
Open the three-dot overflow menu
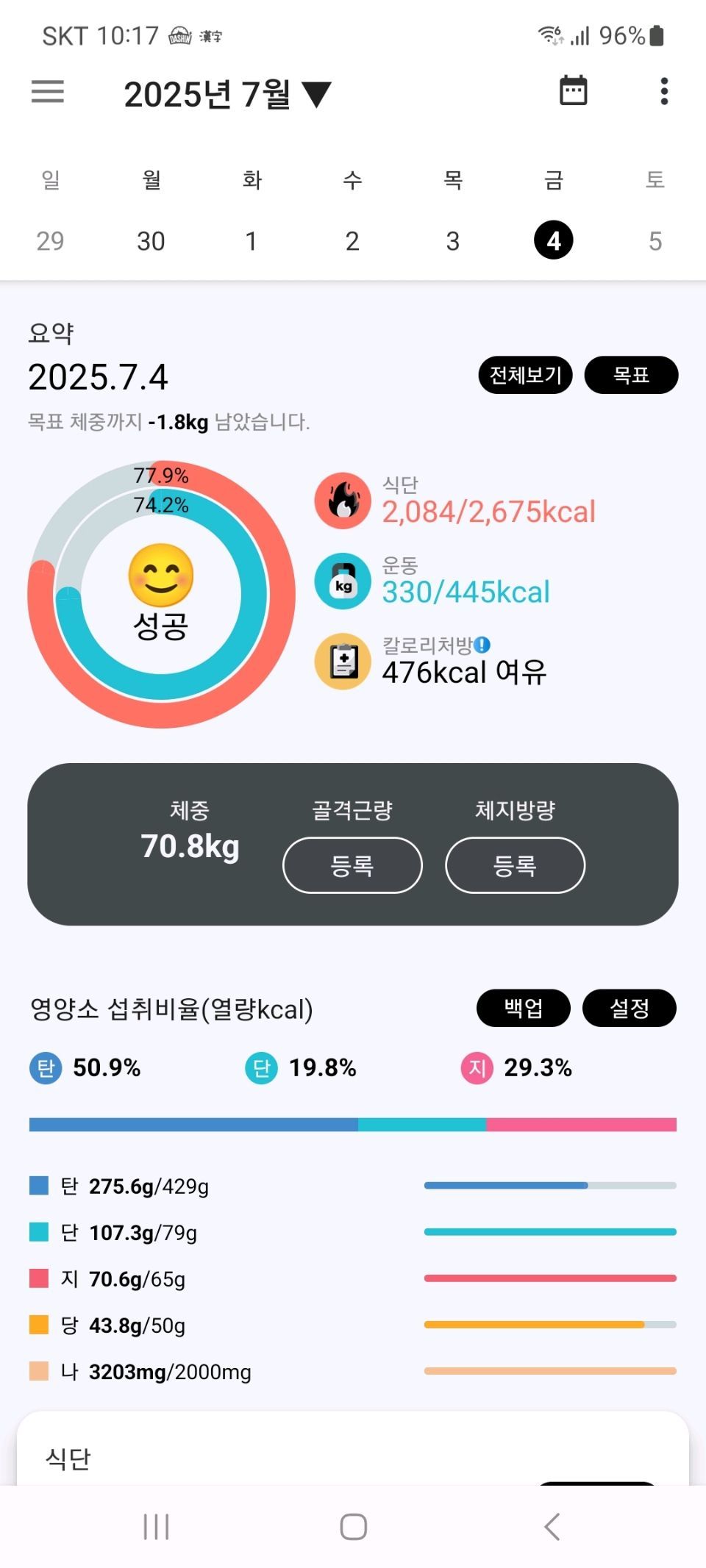tap(664, 91)
